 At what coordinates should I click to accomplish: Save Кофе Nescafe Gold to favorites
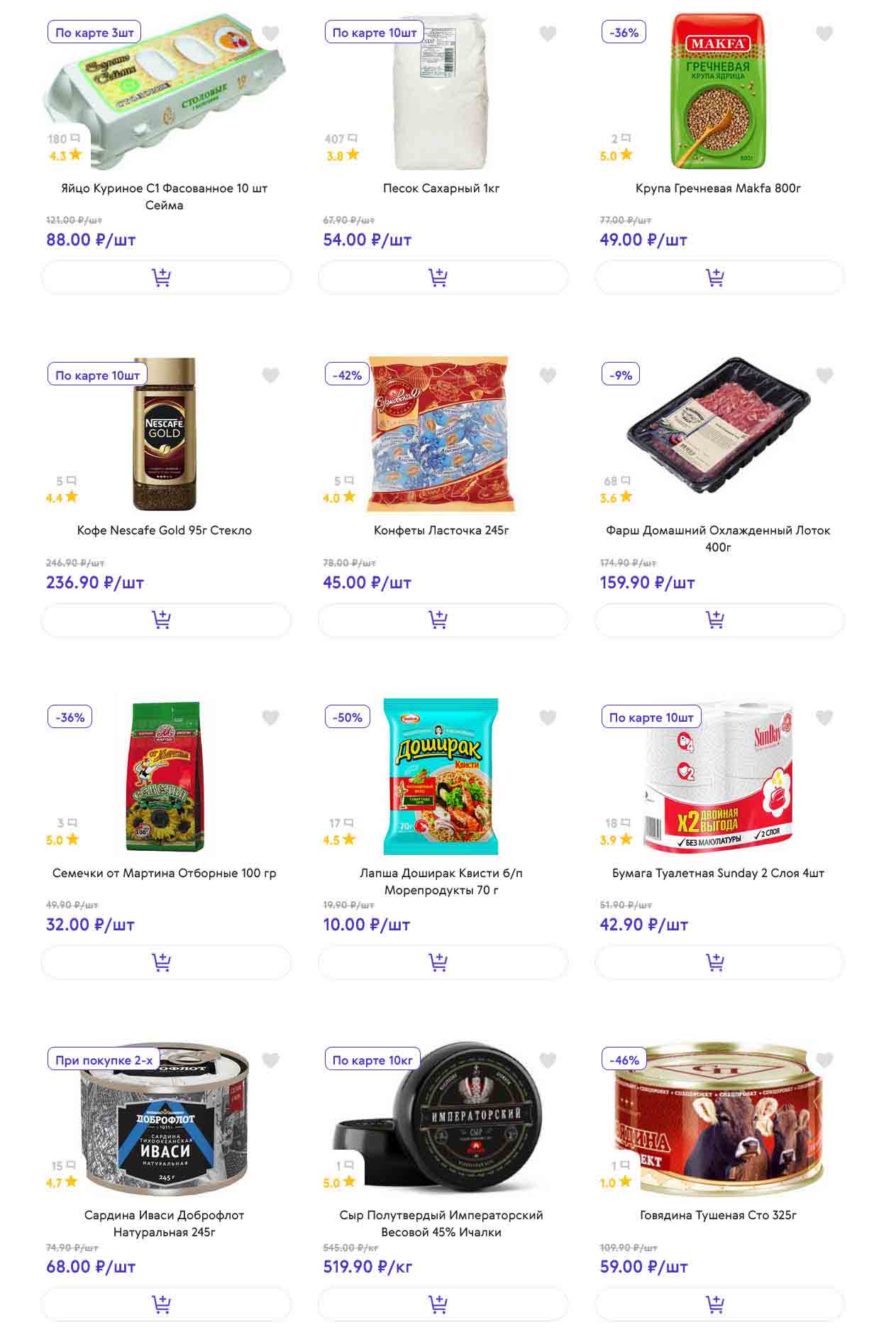270,375
